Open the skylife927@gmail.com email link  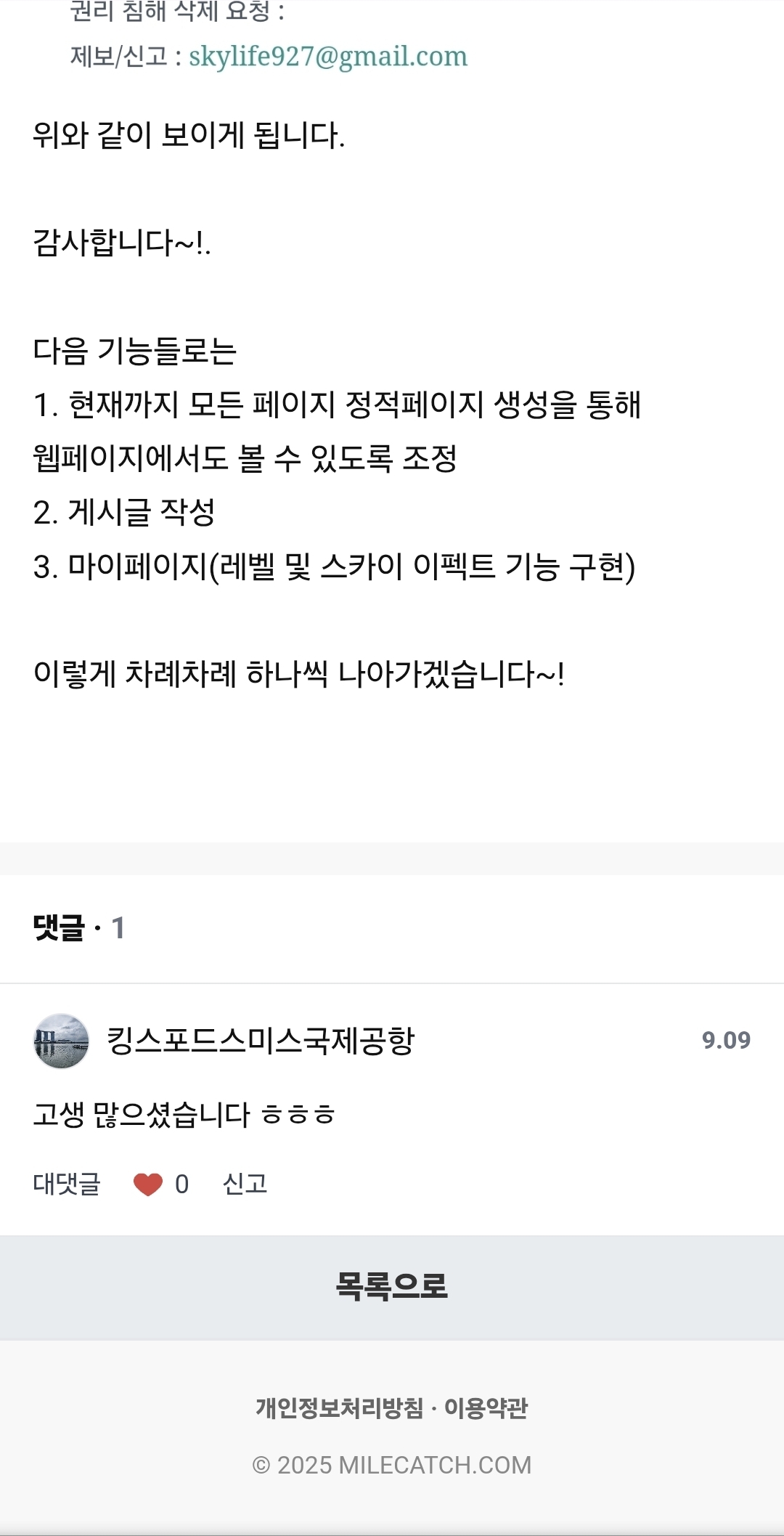328,57
